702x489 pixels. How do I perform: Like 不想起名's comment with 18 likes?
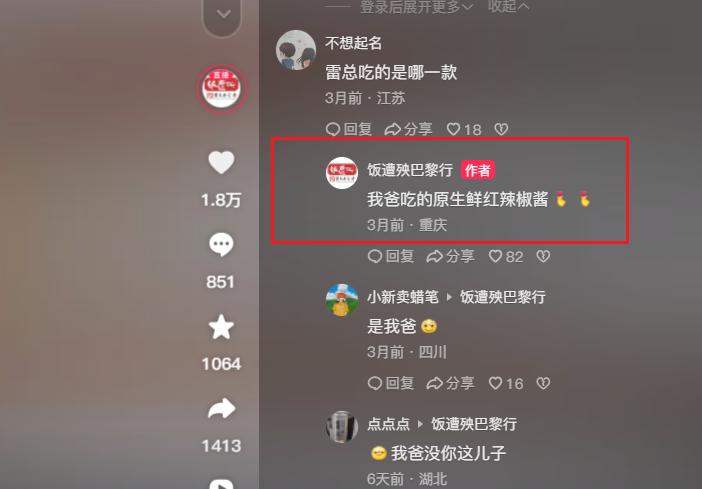(x=463, y=129)
